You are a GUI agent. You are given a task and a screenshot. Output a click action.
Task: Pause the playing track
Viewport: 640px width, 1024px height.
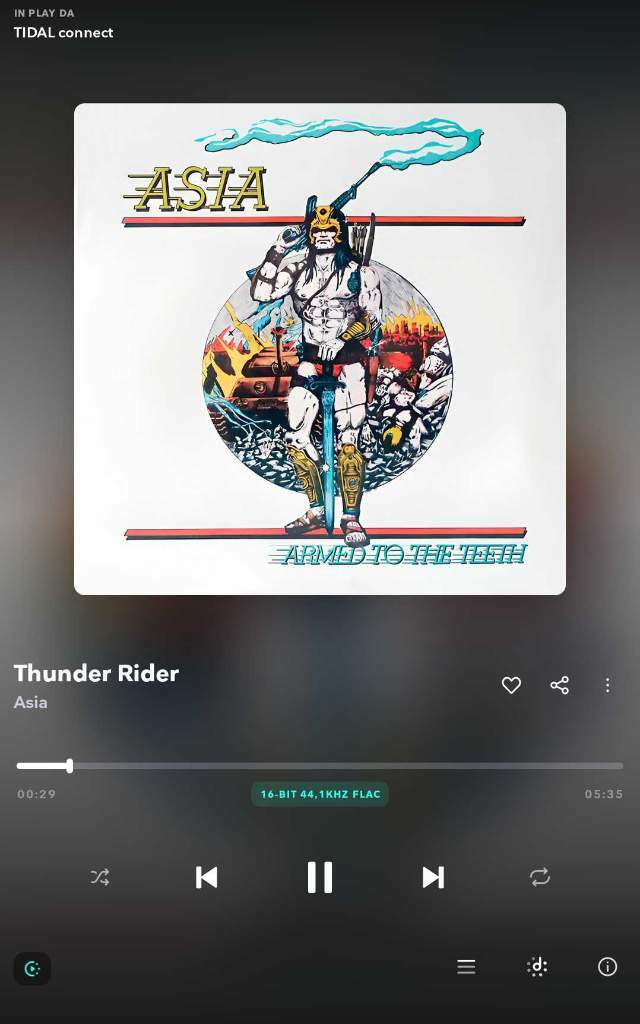[320, 877]
